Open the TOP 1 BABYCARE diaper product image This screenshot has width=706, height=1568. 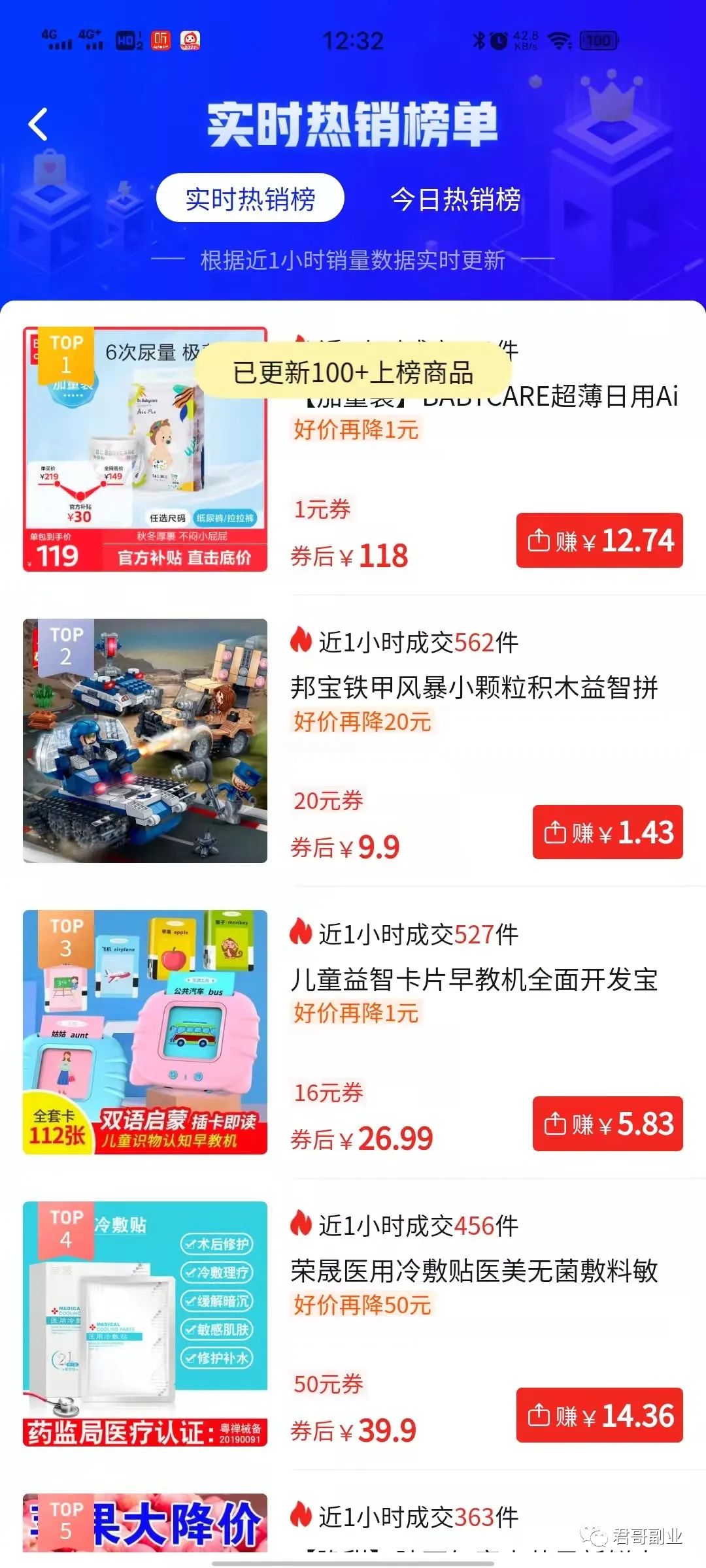(145, 449)
